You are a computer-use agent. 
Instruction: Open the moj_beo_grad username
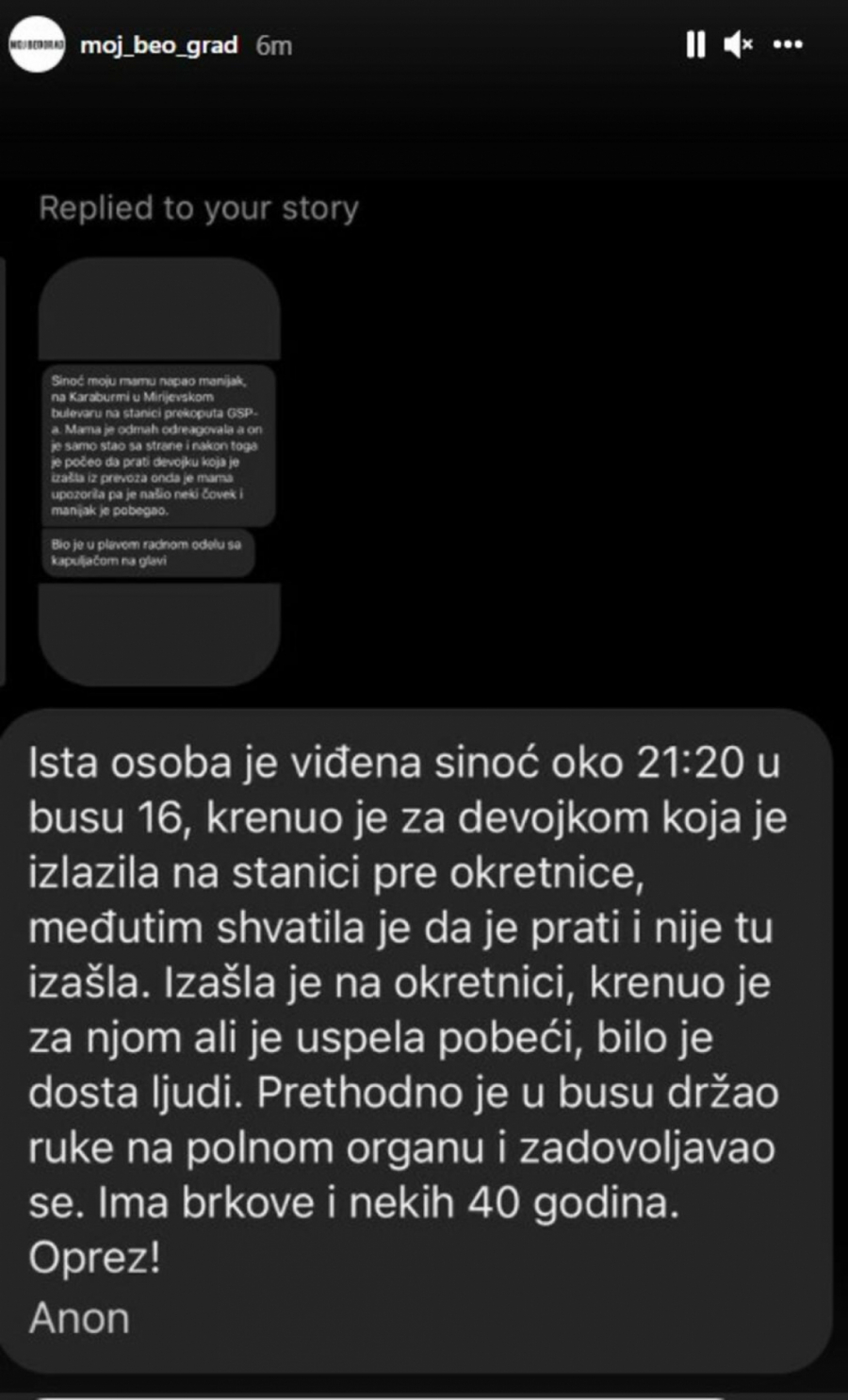coord(158,45)
